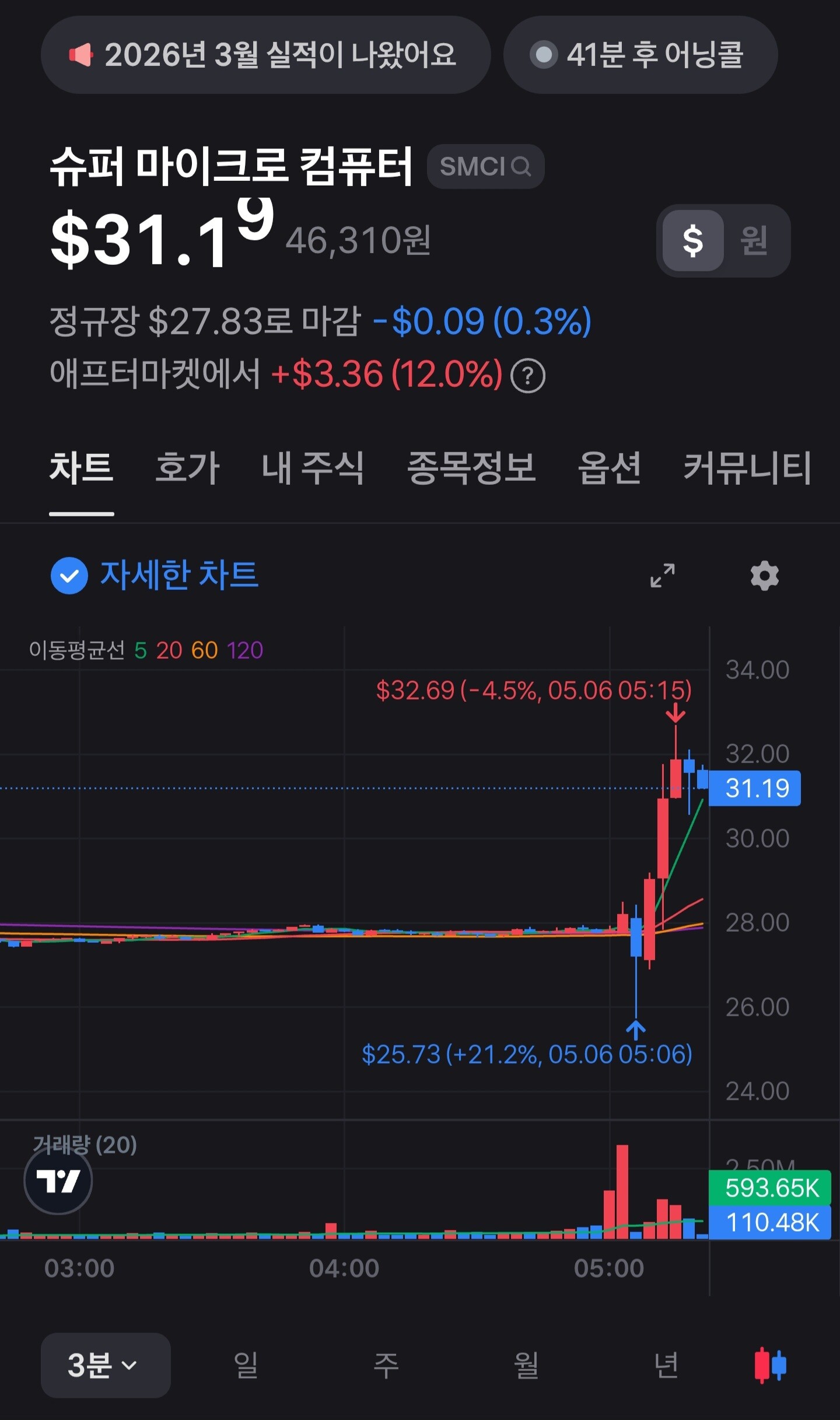Switch chart period to 일
840x1420 pixels.
[246, 1365]
